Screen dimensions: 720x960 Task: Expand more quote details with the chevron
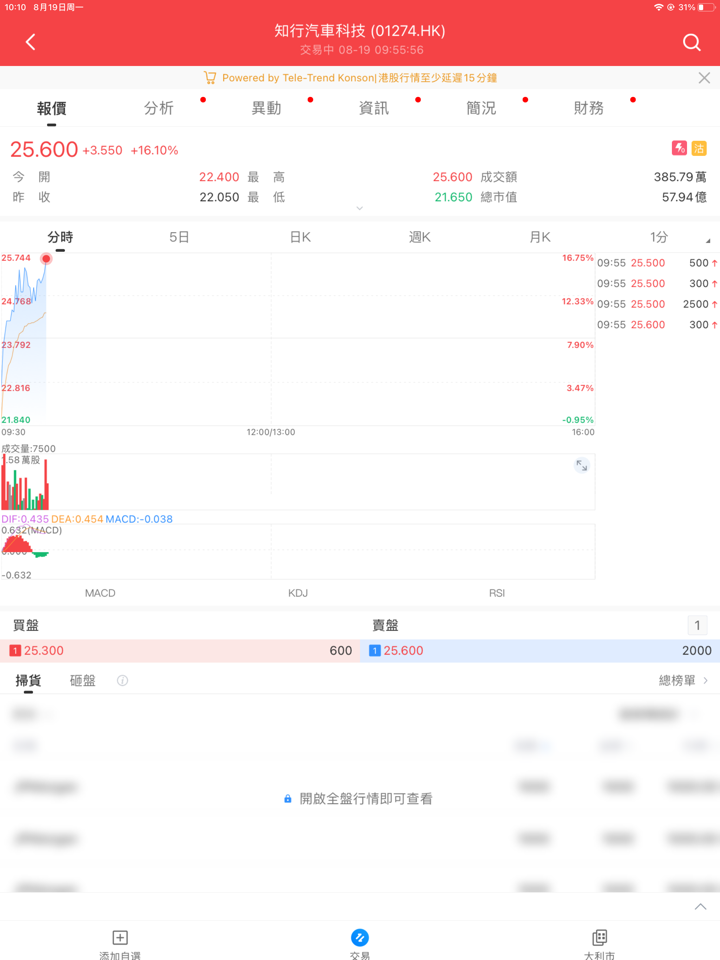coord(360,208)
